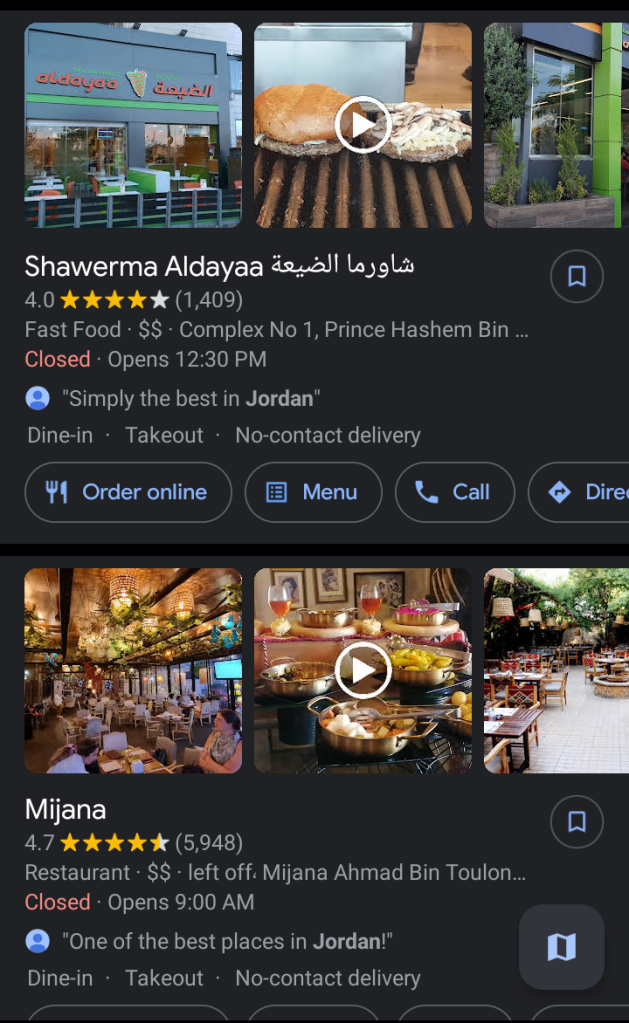Image resolution: width=629 pixels, height=1023 pixels.
Task: Open Mijana interior dining photo
Action: point(133,670)
